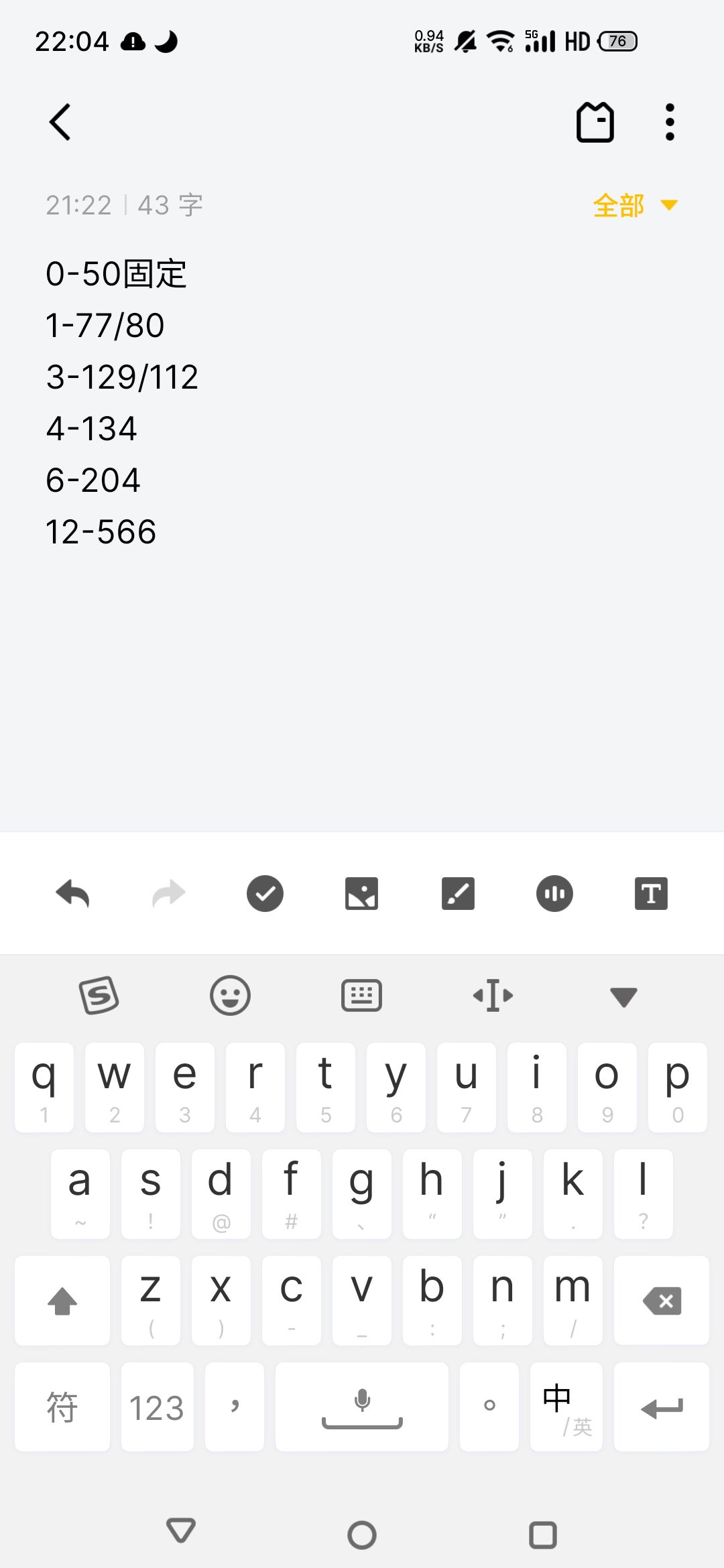This screenshot has width=724, height=1568.
Task: Open the 符 symbols keyboard
Action: (62, 1407)
